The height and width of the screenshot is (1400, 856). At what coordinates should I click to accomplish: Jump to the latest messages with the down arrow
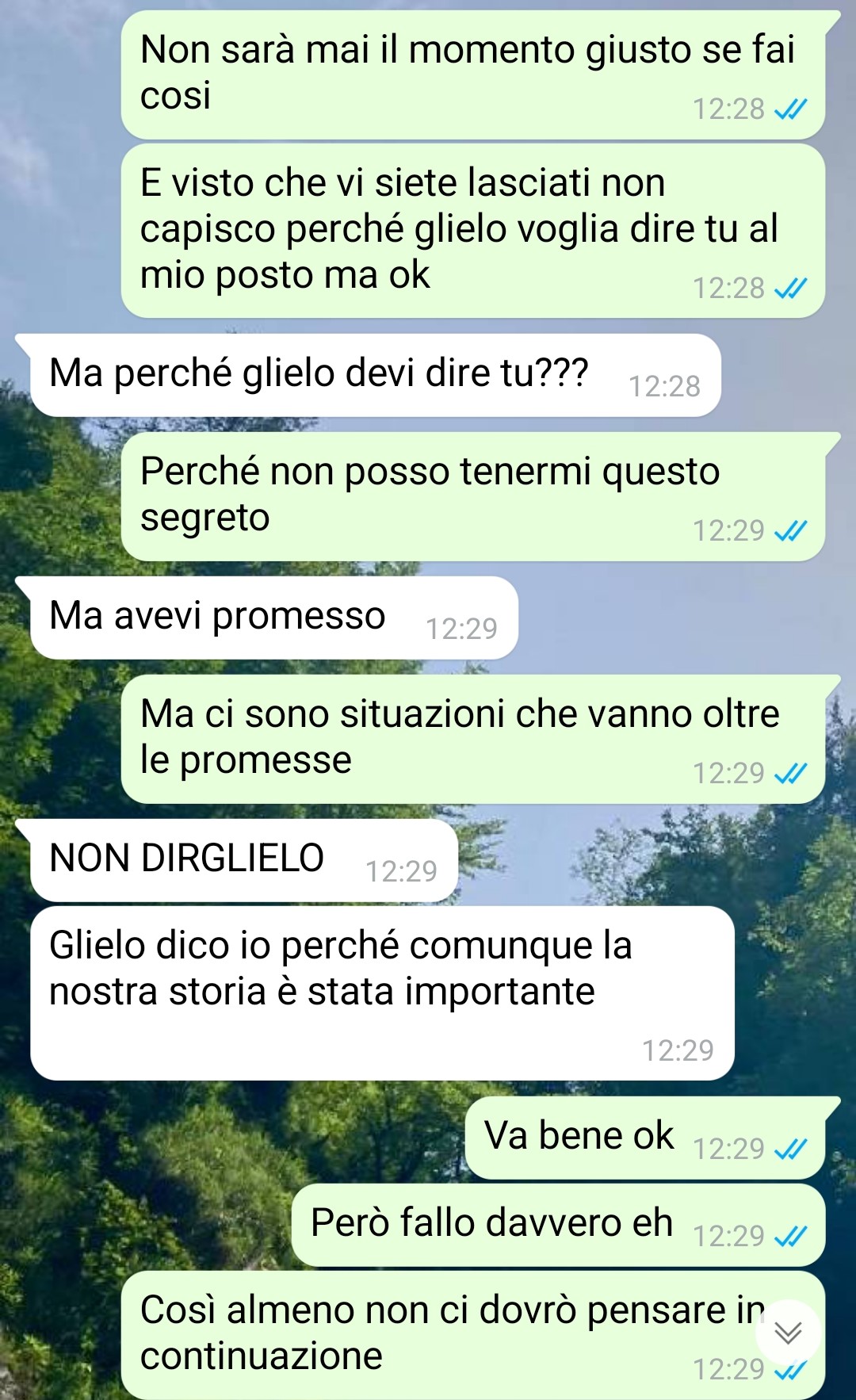[788, 1333]
